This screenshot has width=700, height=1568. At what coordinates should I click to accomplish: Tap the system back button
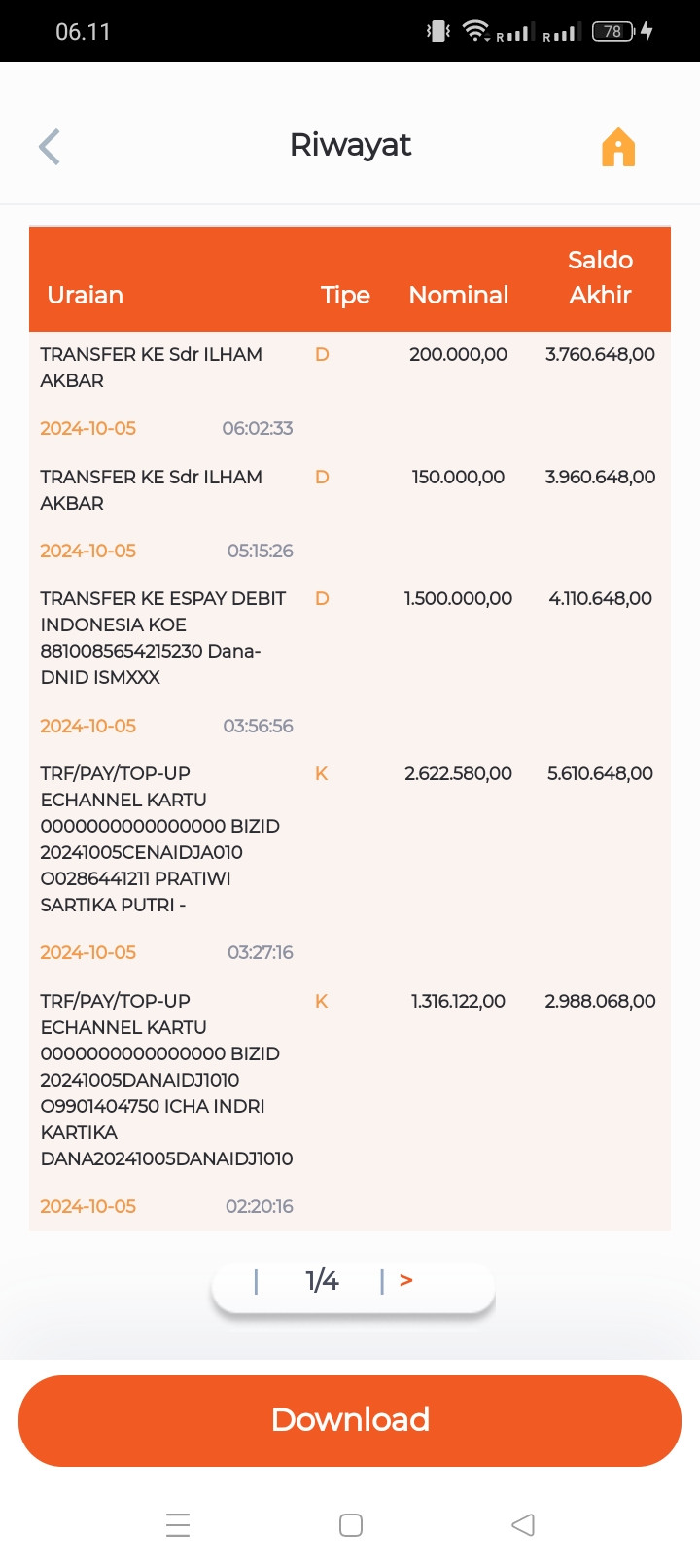[523, 1524]
